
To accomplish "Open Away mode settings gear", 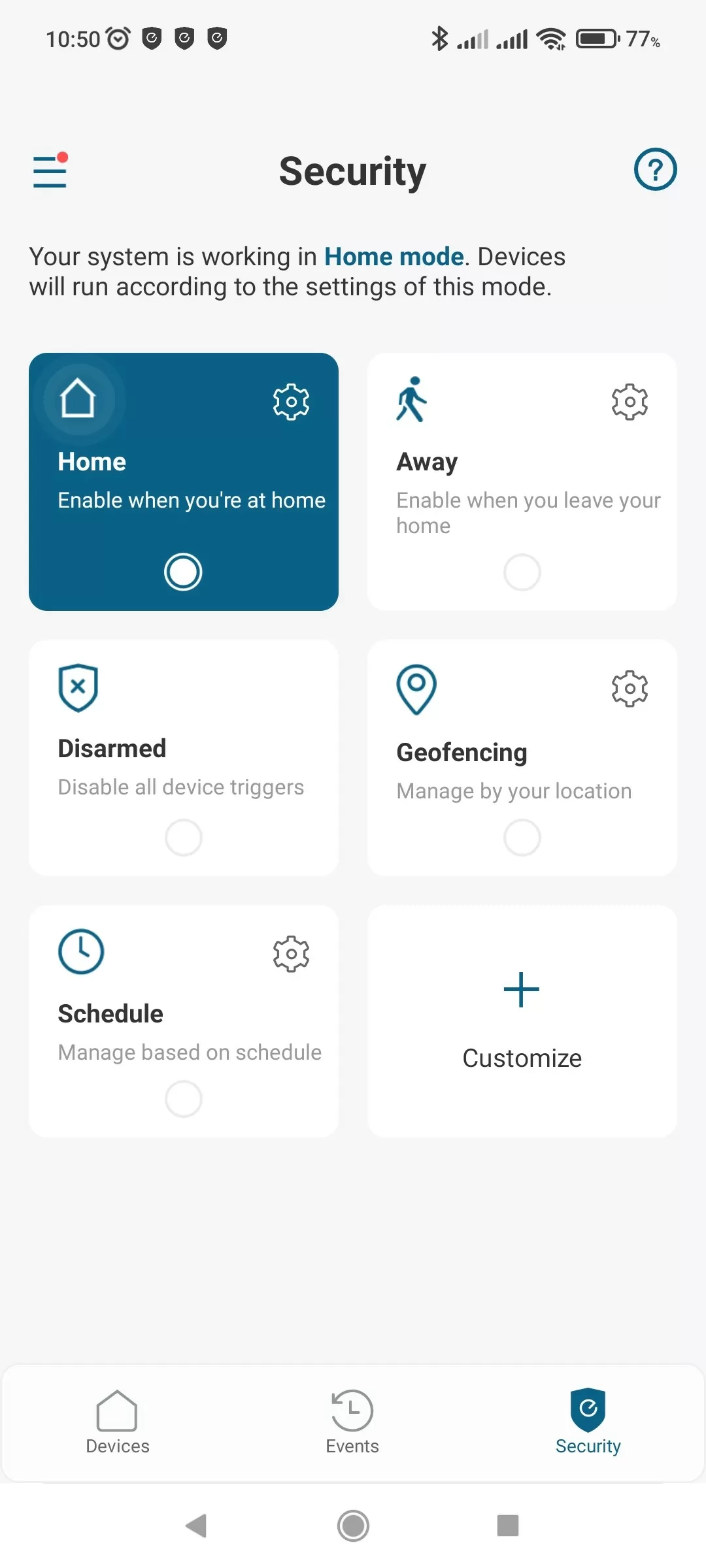I will click(x=630, y=401).
